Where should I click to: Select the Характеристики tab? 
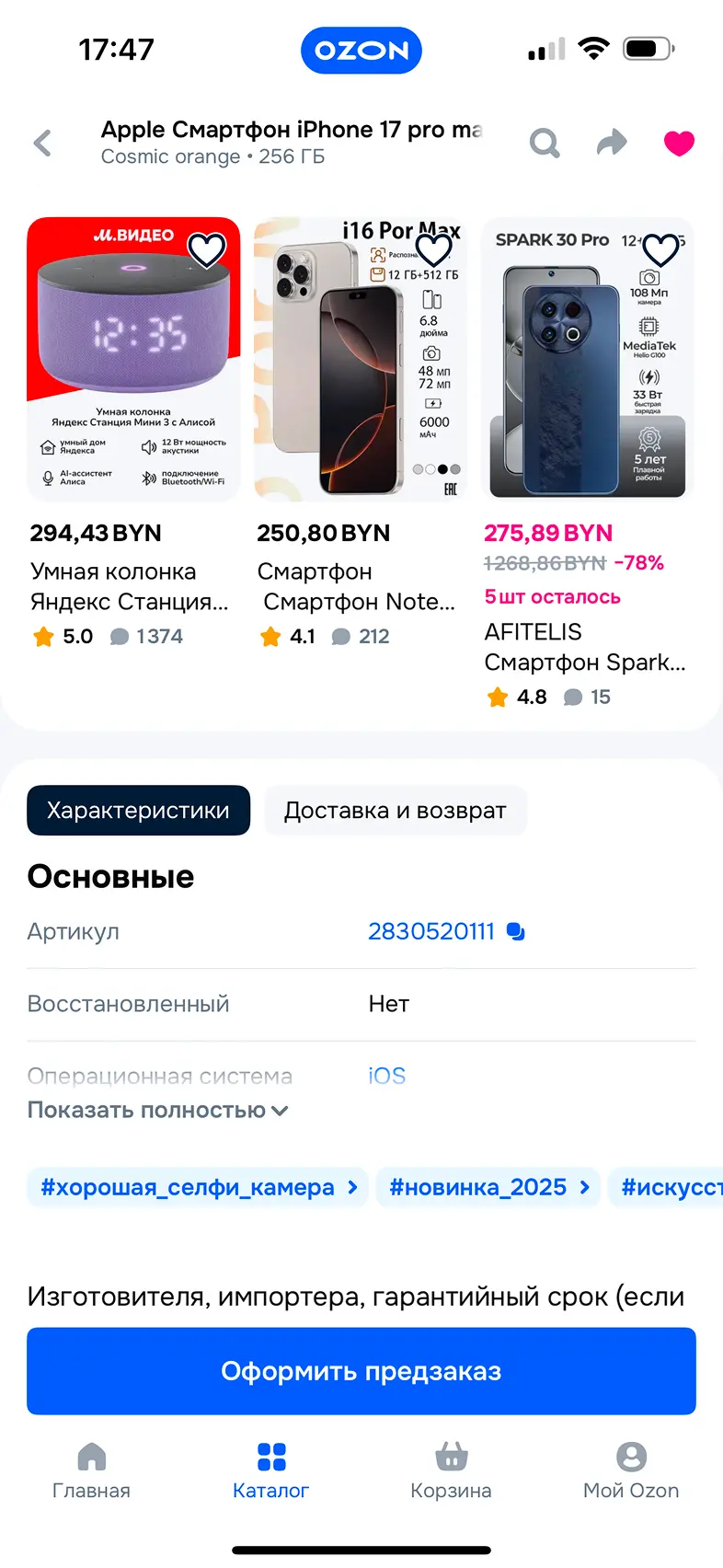138,811
